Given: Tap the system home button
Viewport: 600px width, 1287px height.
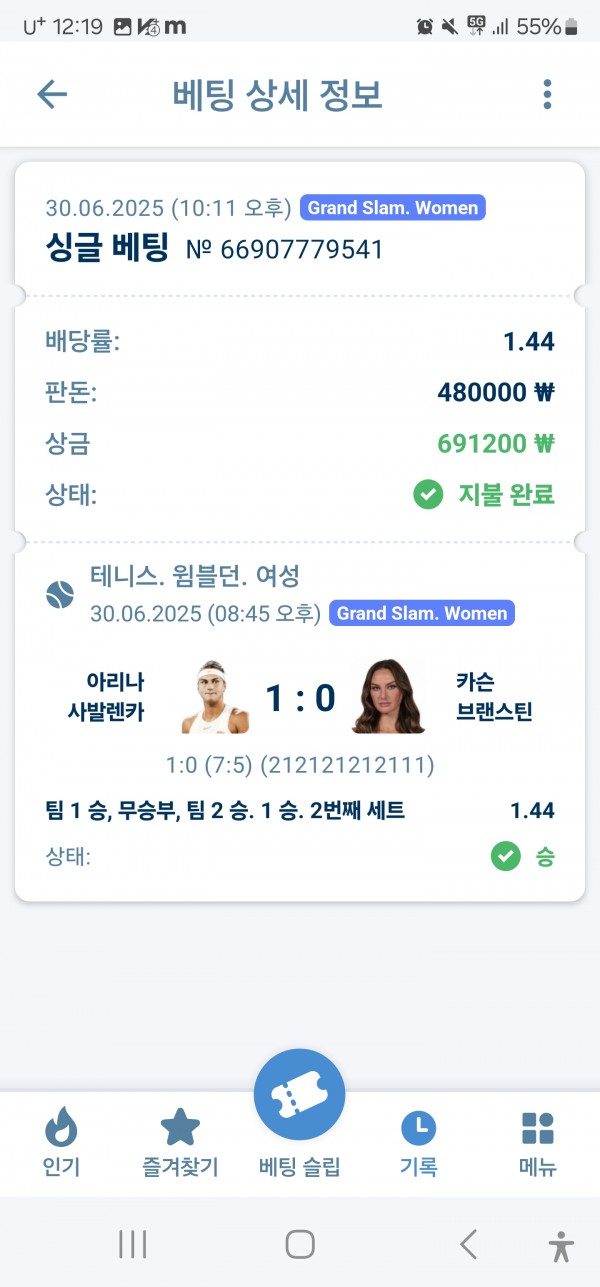Looking at the screenshot, I should (300, 1243).
